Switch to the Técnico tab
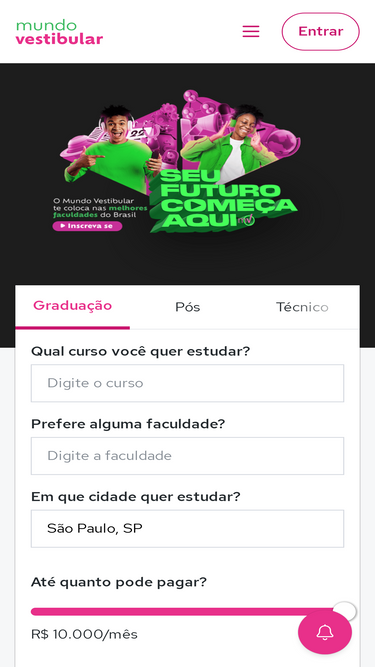 click(302, 306)
